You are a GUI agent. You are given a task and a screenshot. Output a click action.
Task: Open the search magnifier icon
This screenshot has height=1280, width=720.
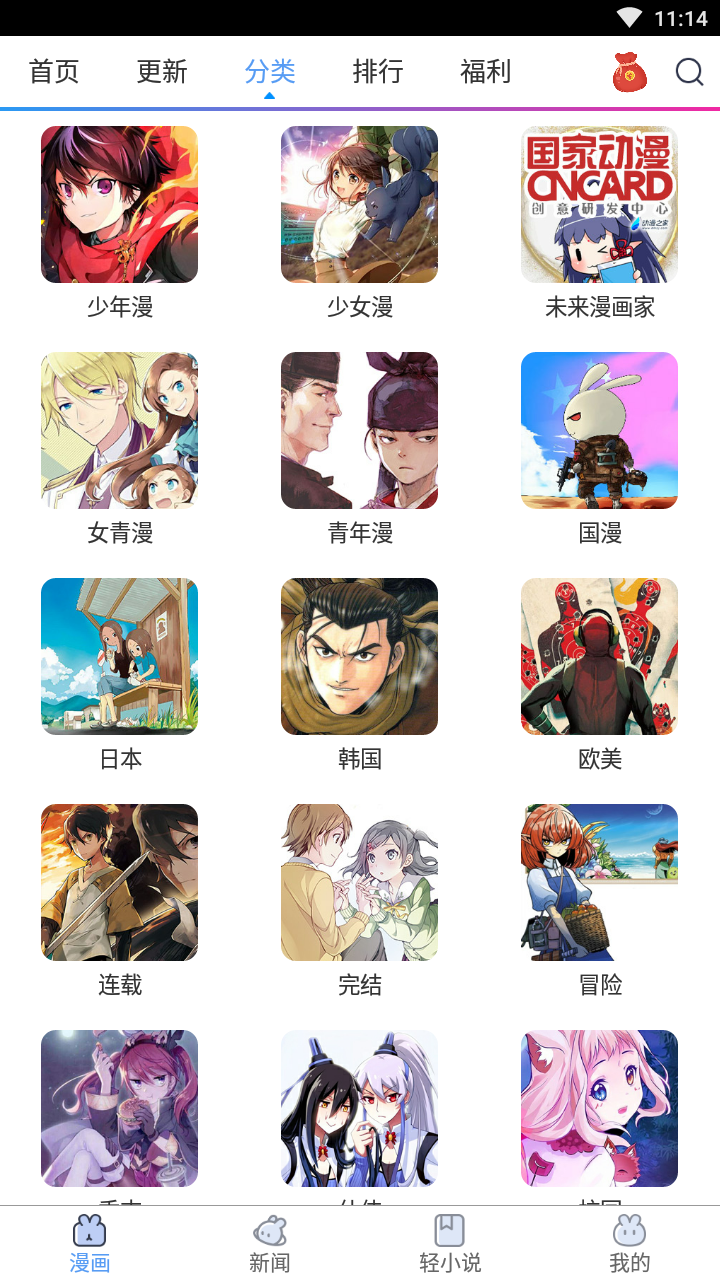click(689, 72)
